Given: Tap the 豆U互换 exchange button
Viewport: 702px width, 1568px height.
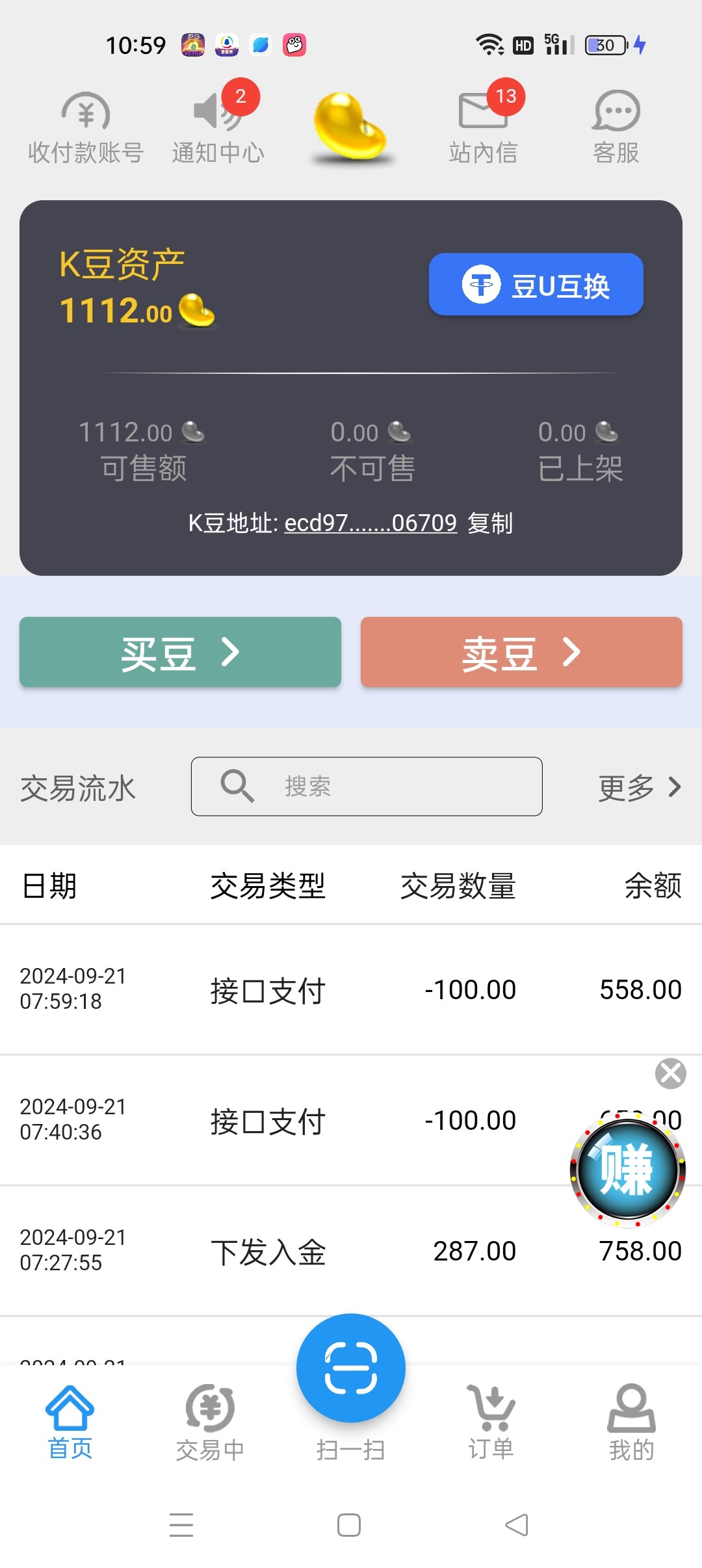Looking at the screenshot, I should pos(536,284).
